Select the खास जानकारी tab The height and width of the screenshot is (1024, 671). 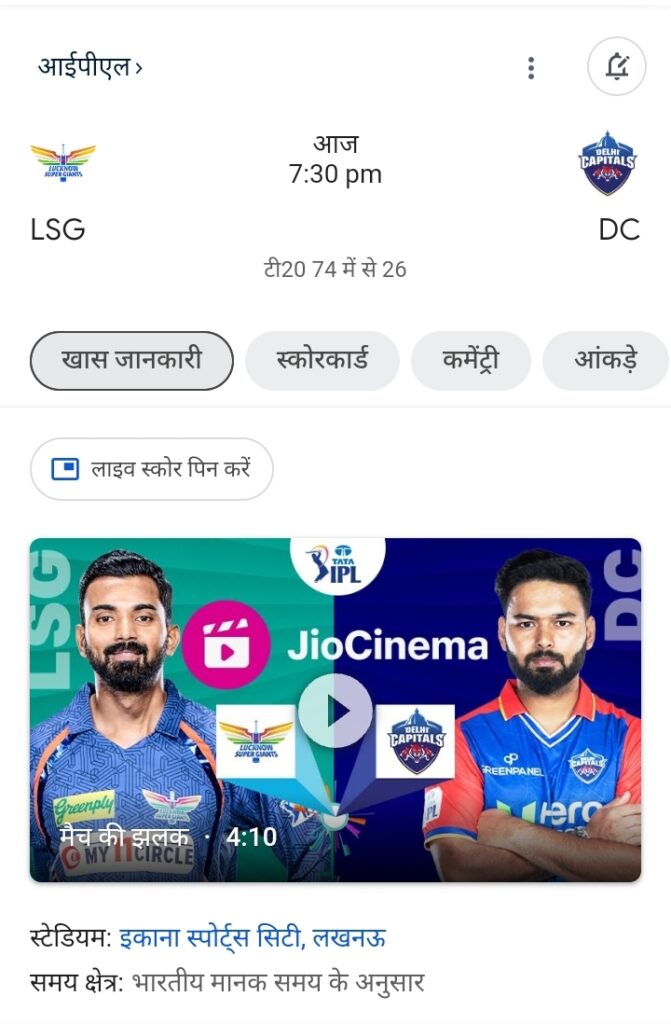[132, 360]
